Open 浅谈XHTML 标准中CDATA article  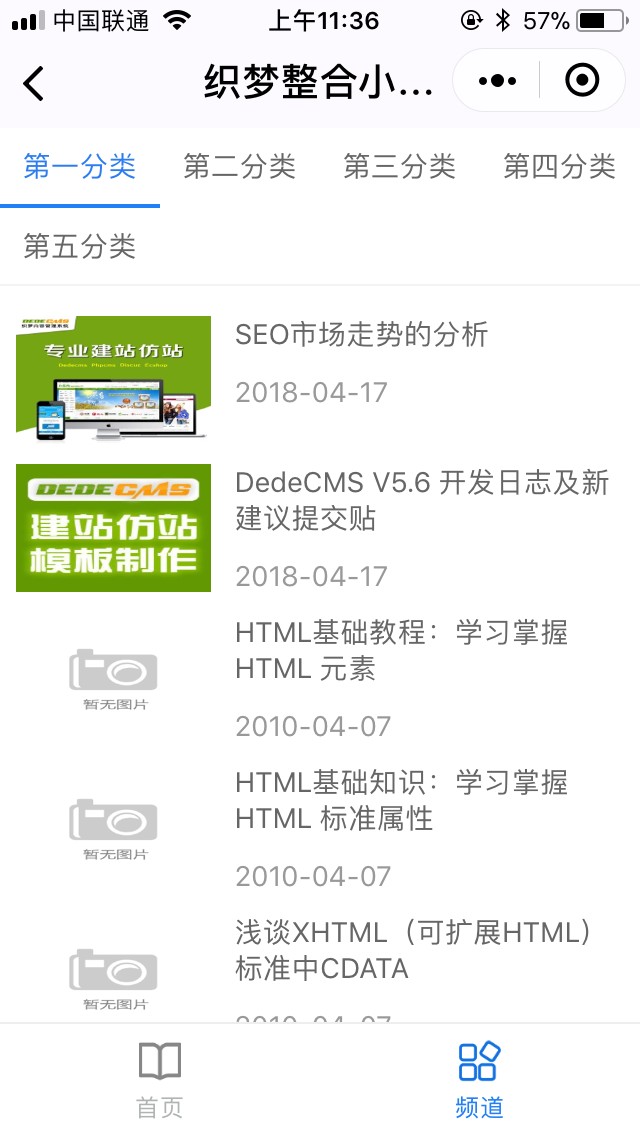point(413,950)
